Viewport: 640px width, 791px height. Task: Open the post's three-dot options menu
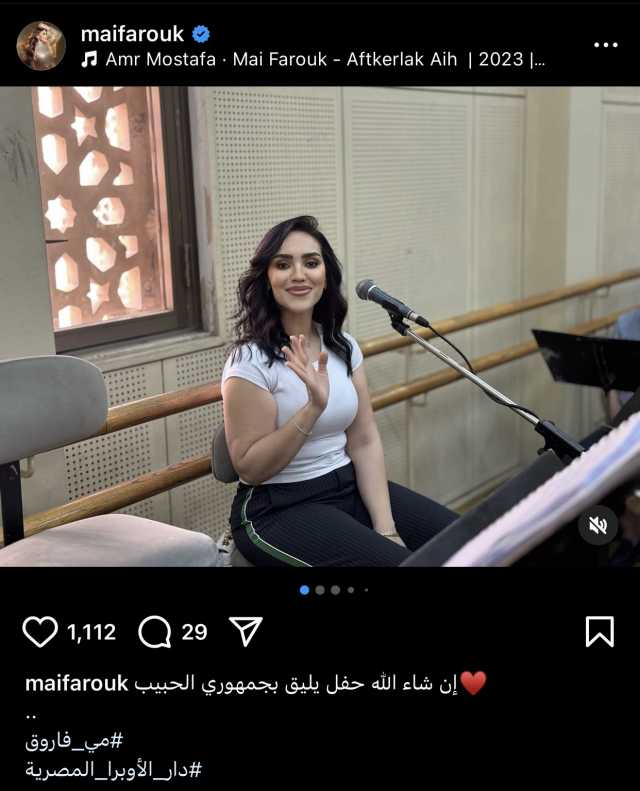pyautogui.click(x=606, y=45)
